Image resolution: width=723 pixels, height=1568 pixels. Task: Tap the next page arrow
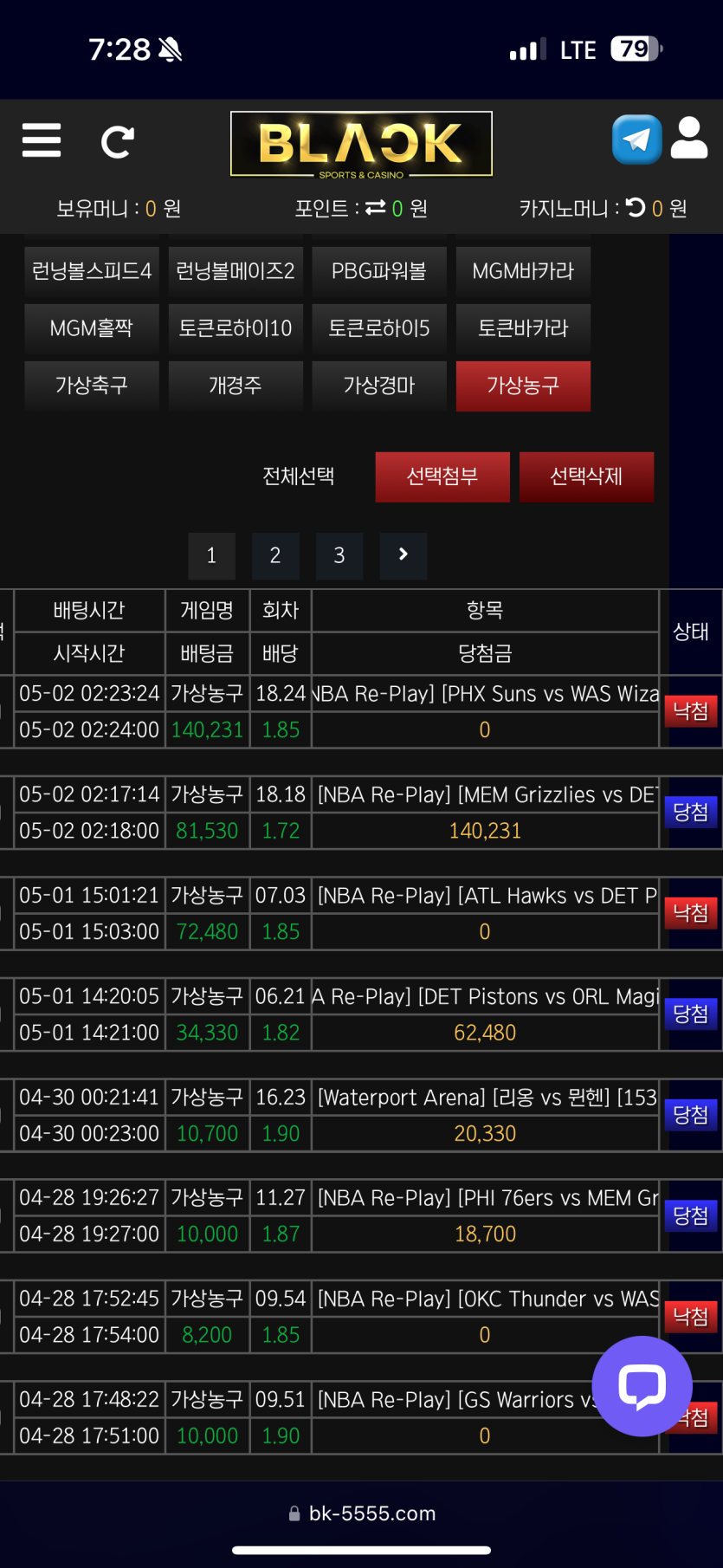tap(403, 555)
